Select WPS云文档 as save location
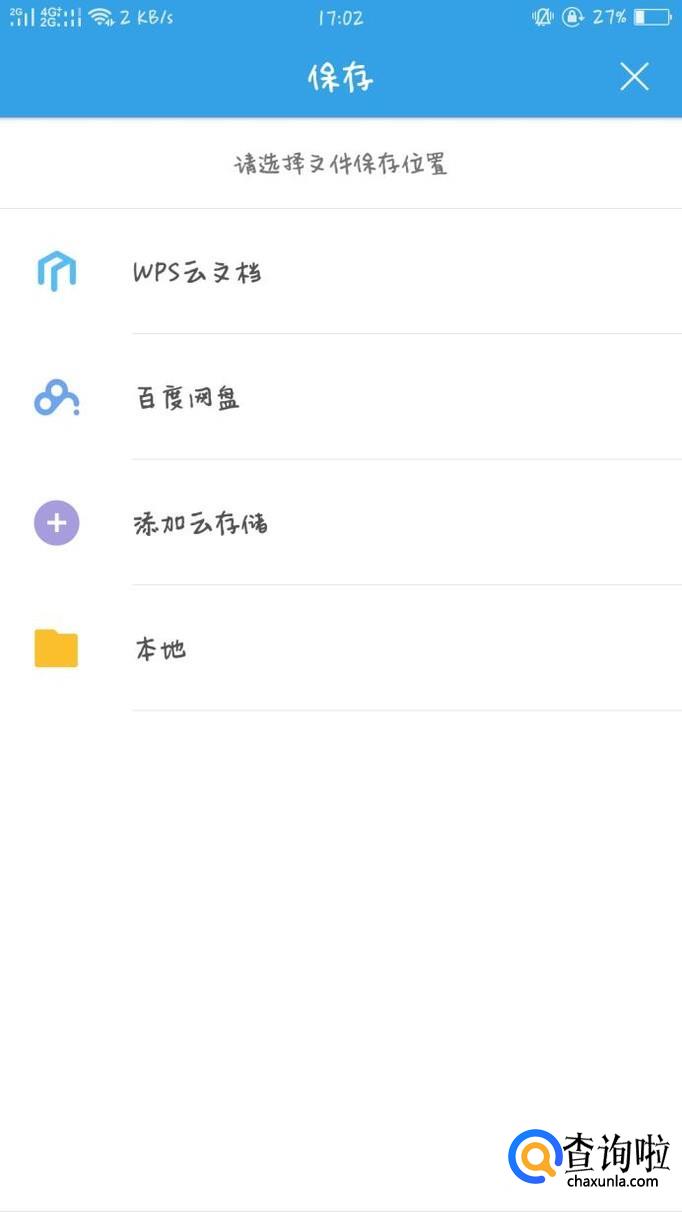Viewport: 682px width, 1212px height. coord(198,272)
